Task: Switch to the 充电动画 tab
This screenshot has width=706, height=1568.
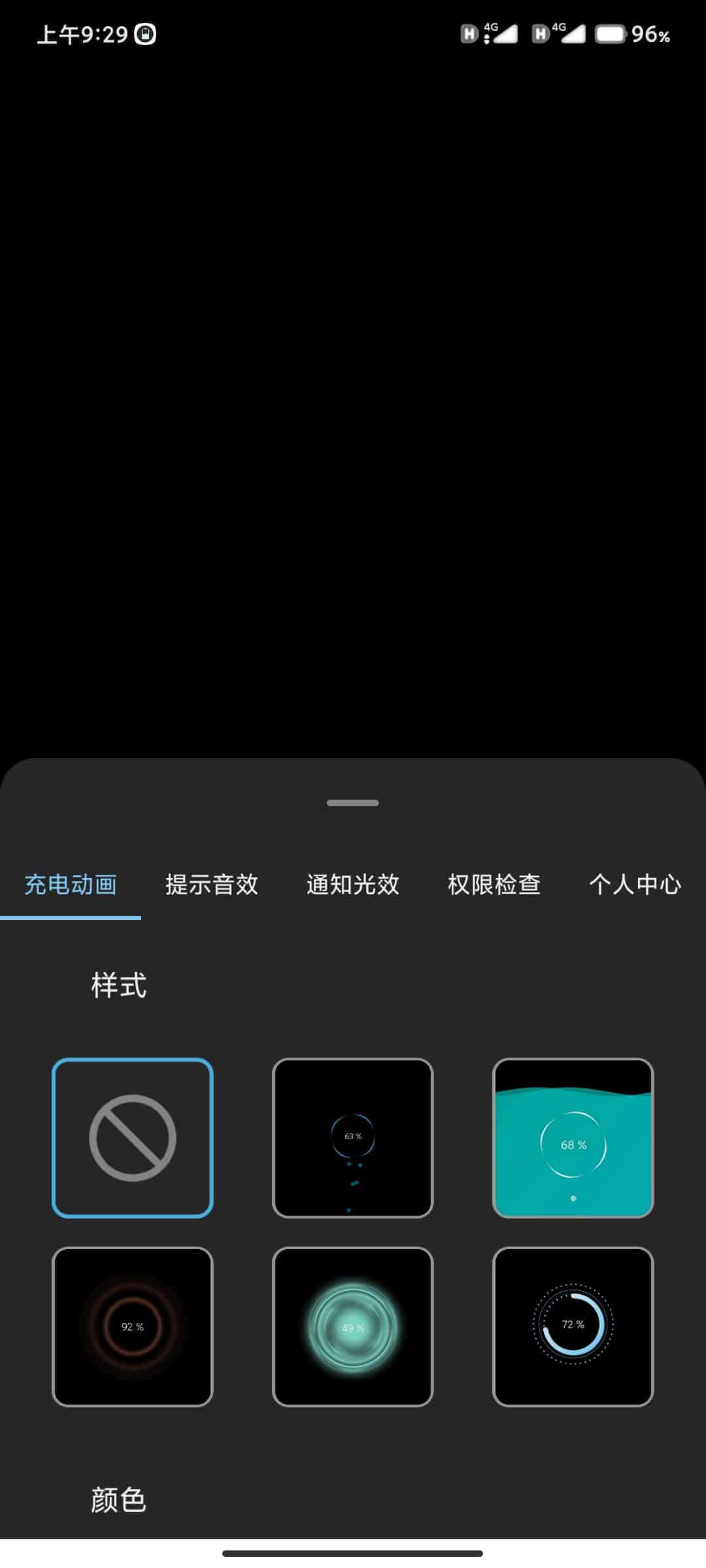Action: point(71,885)
